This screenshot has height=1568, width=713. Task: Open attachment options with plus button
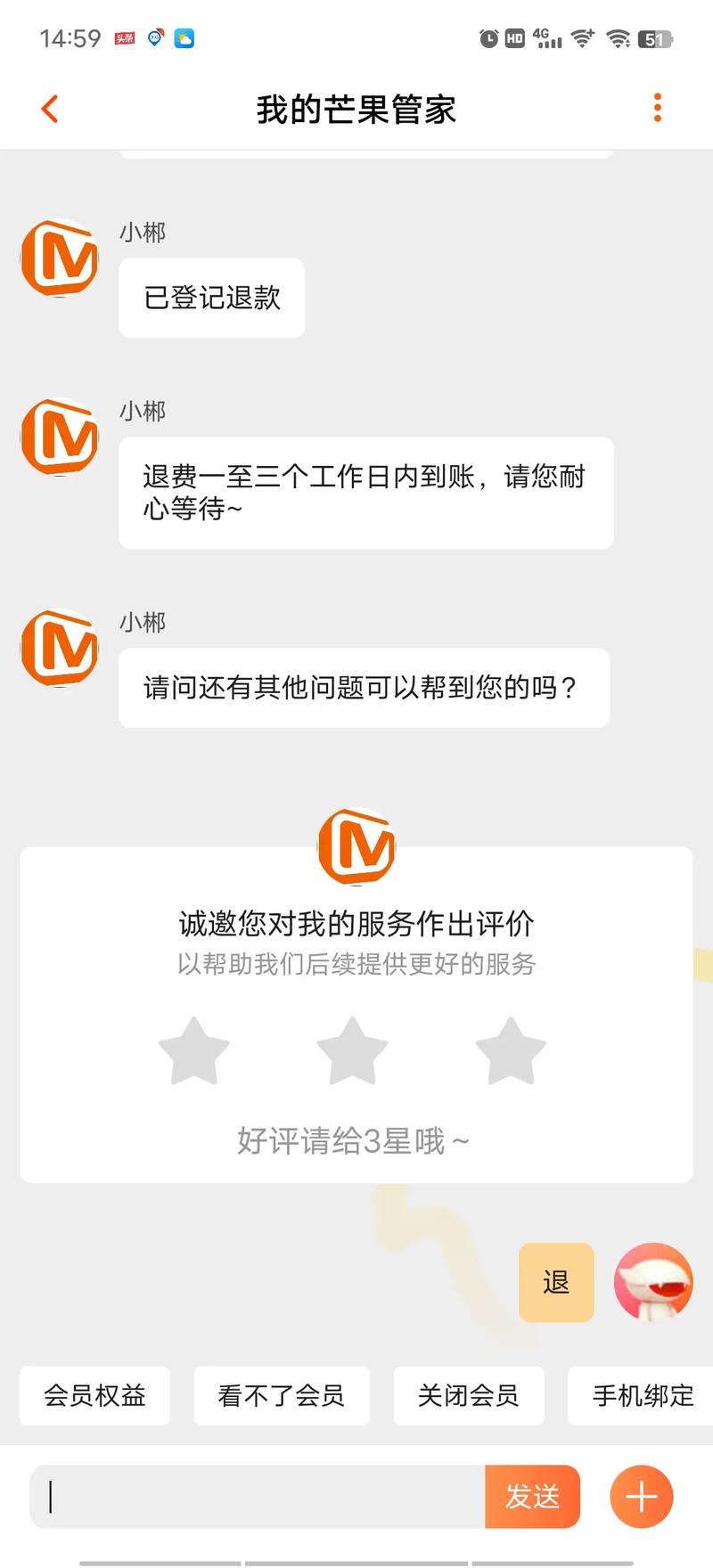point(642,1497)
